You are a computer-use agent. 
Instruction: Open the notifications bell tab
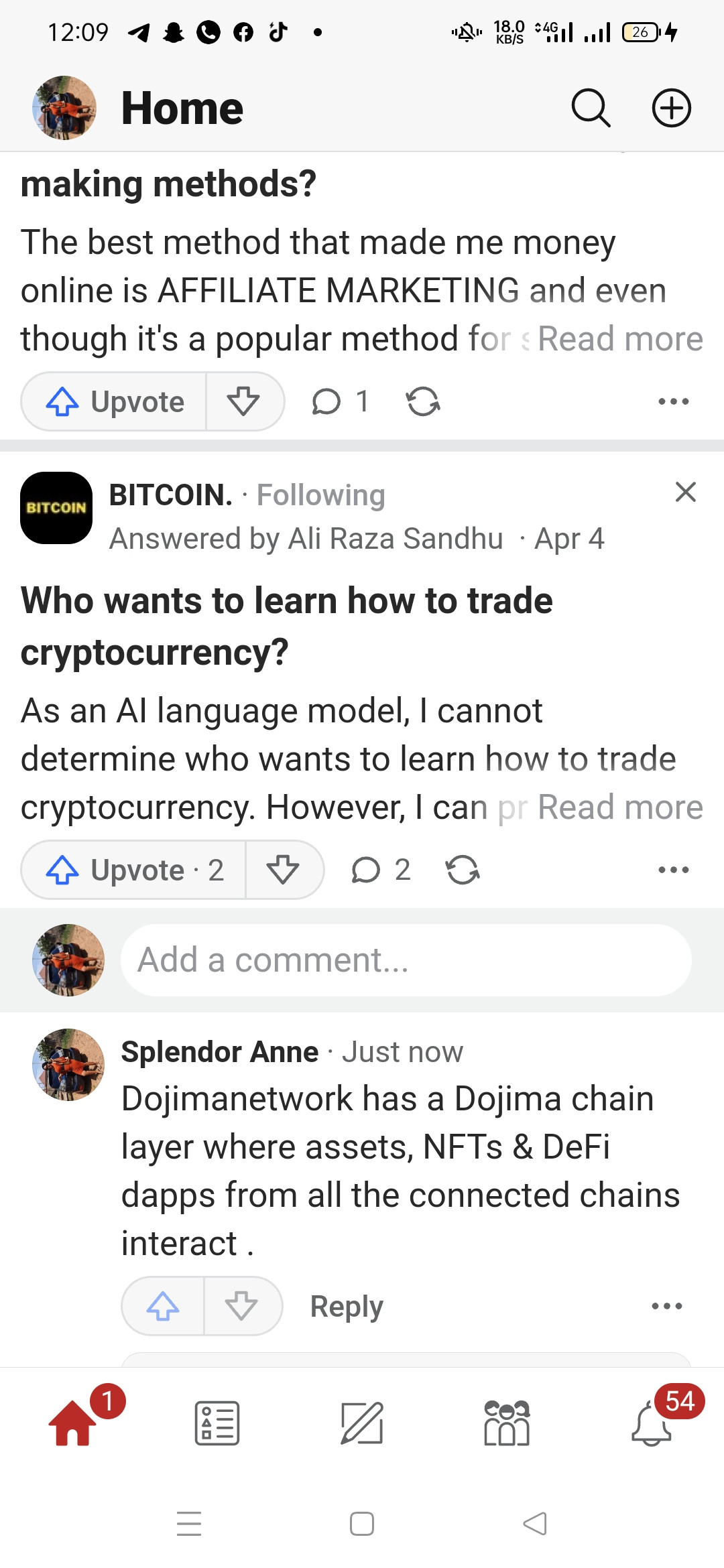coord(651,1423)
